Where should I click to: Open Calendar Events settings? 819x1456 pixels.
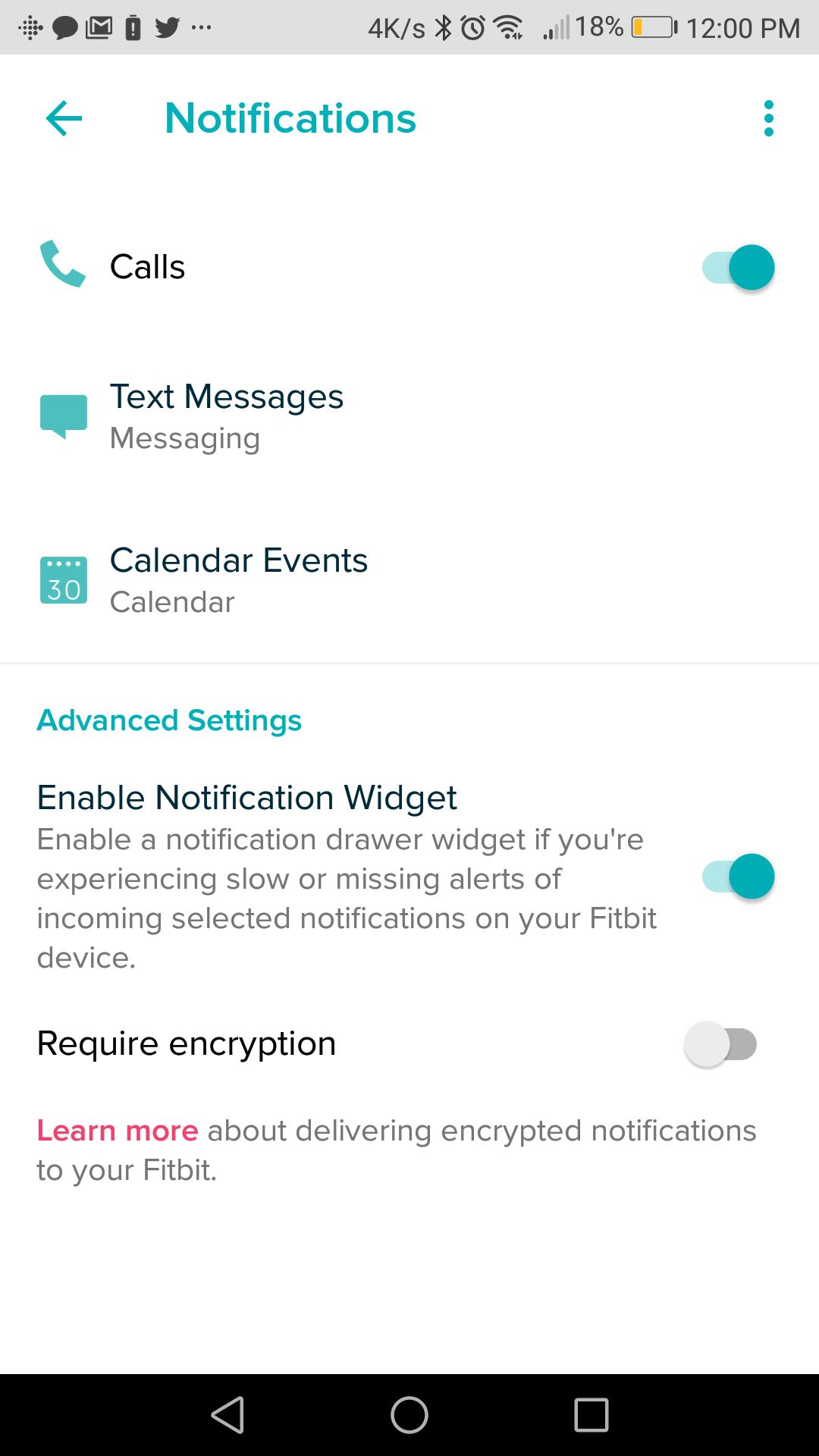point(239,580)
